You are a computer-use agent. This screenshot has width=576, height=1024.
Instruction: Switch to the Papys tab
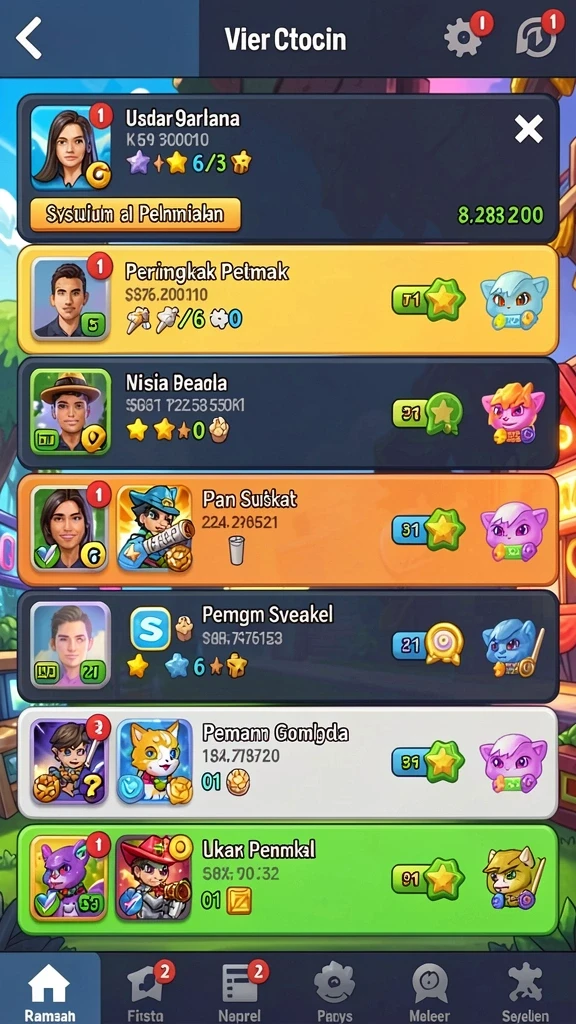[334, 988]
